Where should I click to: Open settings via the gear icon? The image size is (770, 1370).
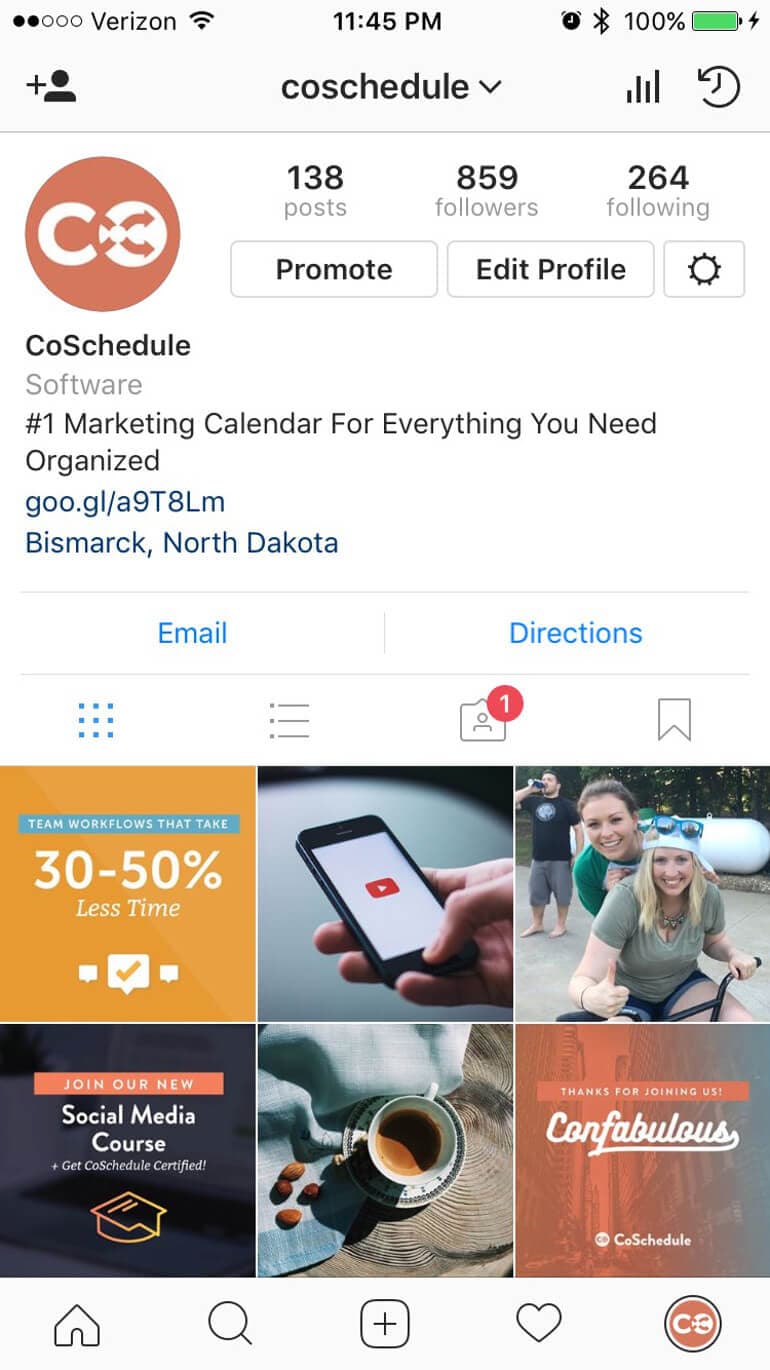tap(704, 269)
